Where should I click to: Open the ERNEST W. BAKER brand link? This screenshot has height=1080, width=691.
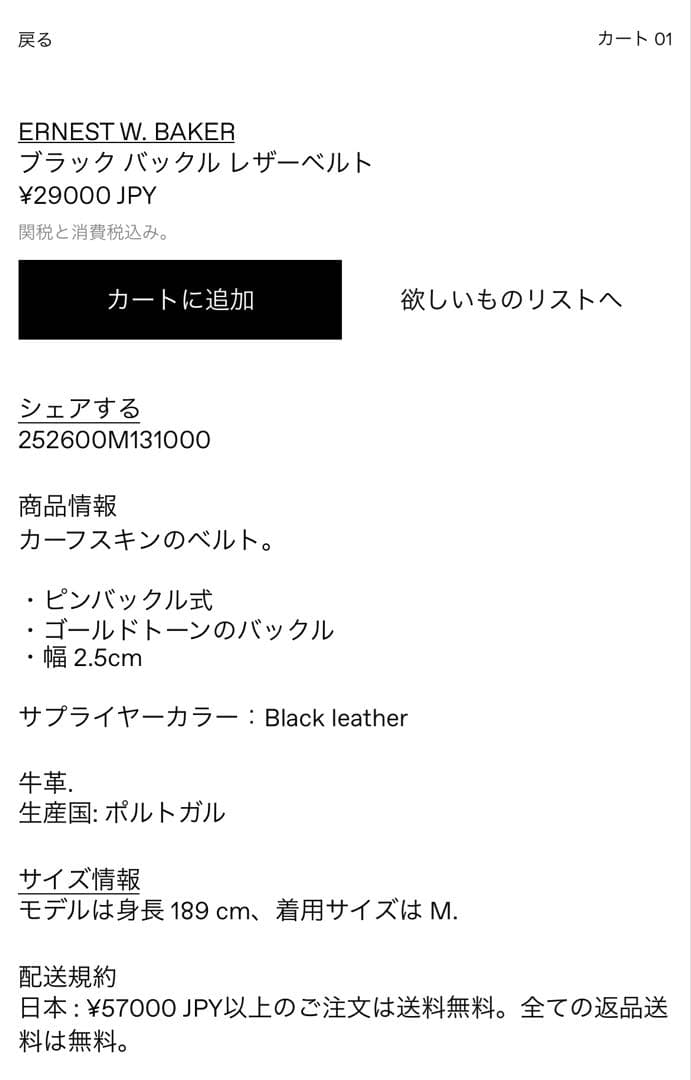tap(126, 131)
